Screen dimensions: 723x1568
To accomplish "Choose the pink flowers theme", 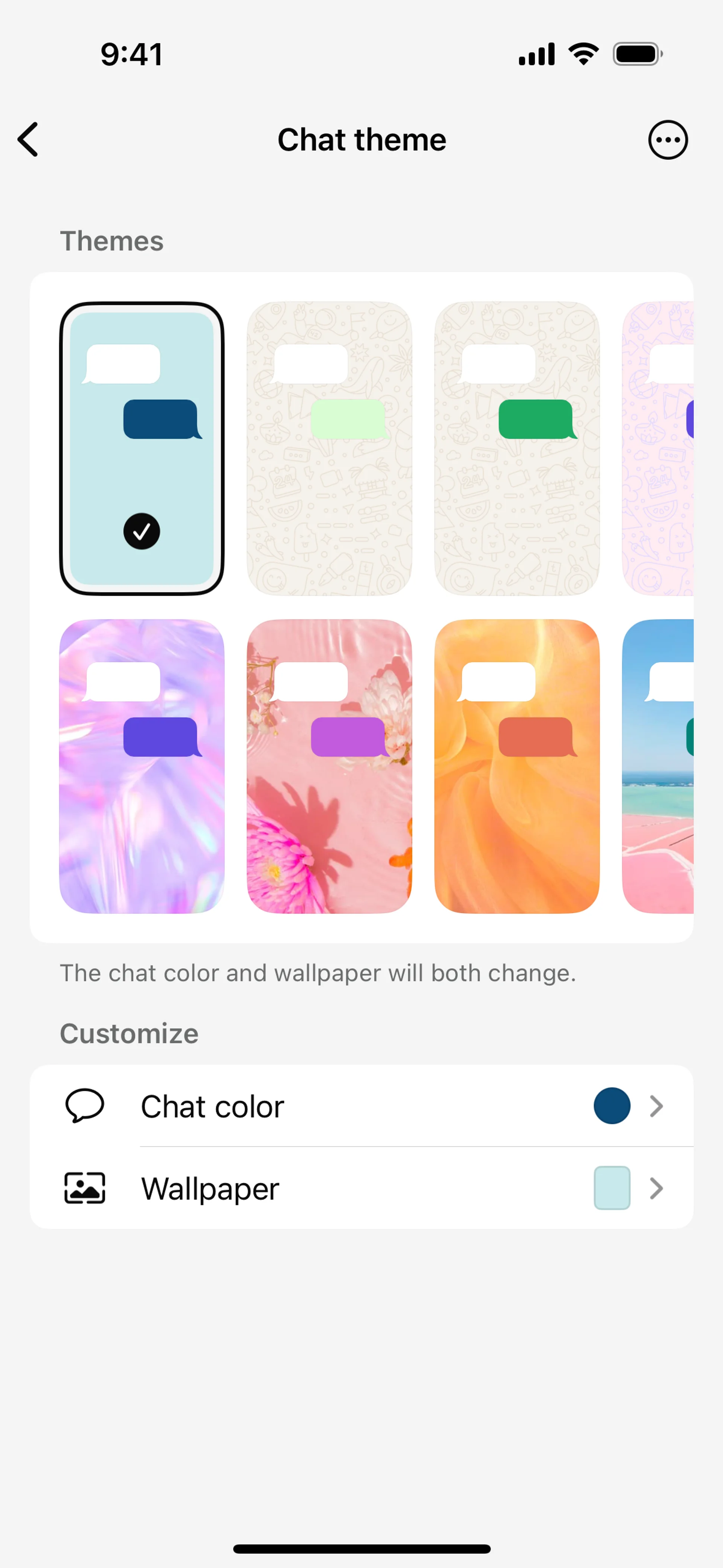I will pyautogui.click(x=329, y=766).
